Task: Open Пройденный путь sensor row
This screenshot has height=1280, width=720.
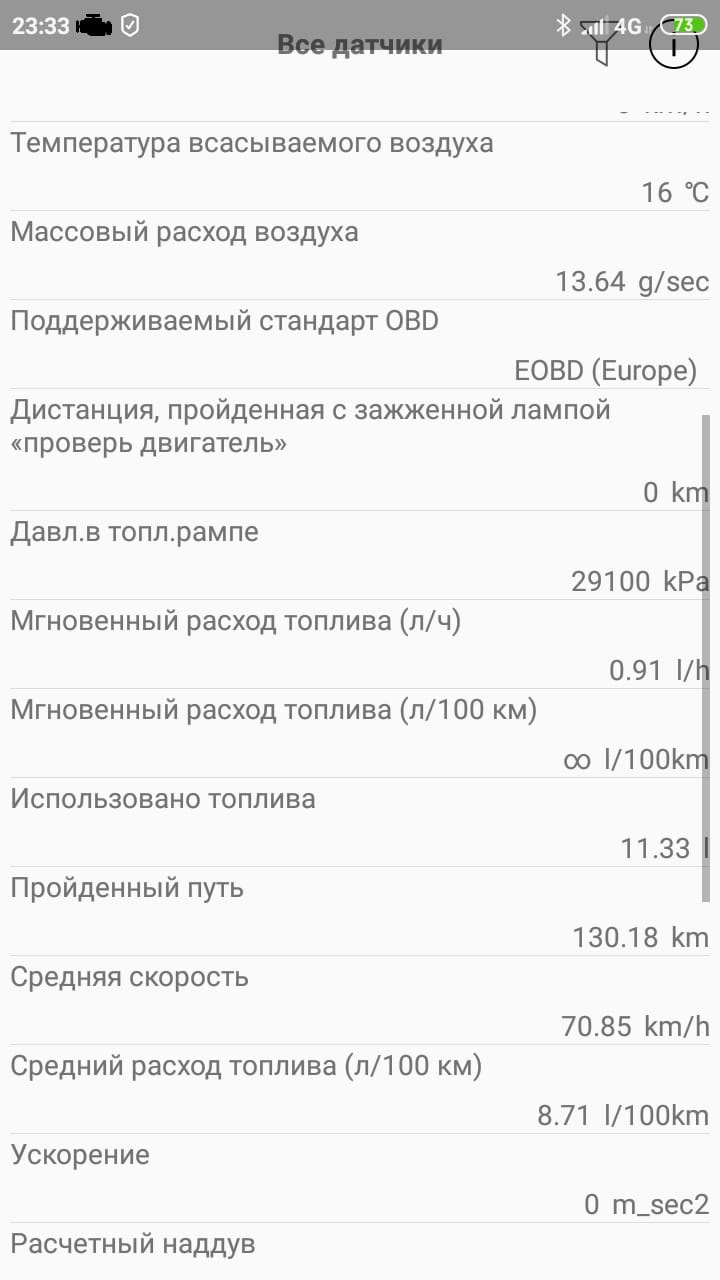Action: click(x=360, y=911)
